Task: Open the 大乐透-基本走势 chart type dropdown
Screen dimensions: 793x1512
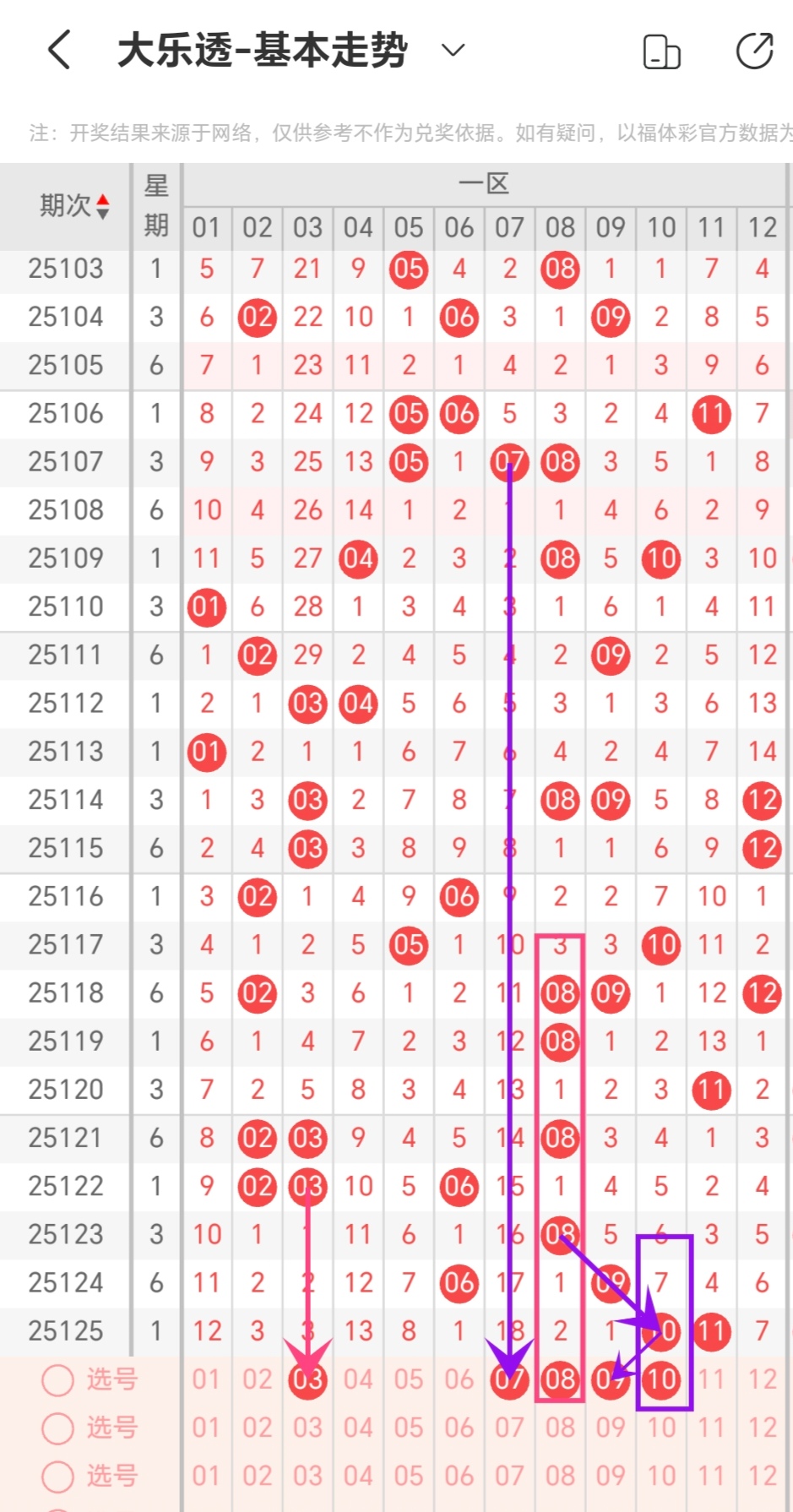Action: point(454,50)
